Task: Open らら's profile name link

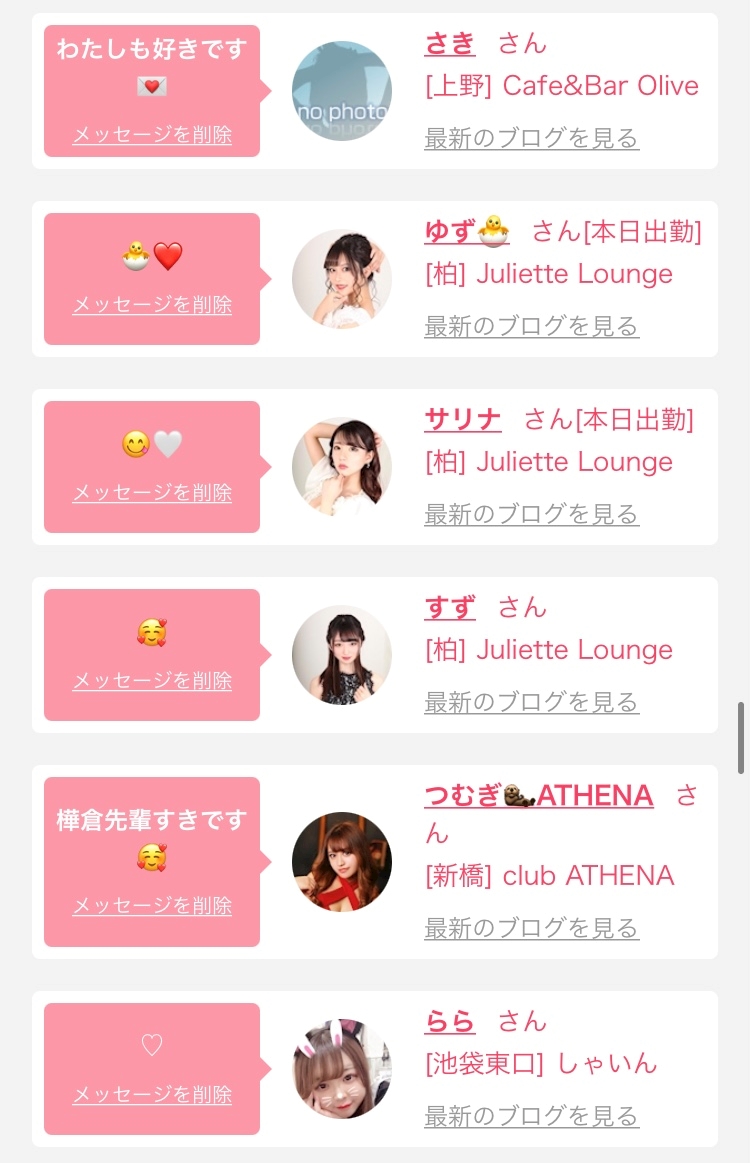Action: point(450,1022)
